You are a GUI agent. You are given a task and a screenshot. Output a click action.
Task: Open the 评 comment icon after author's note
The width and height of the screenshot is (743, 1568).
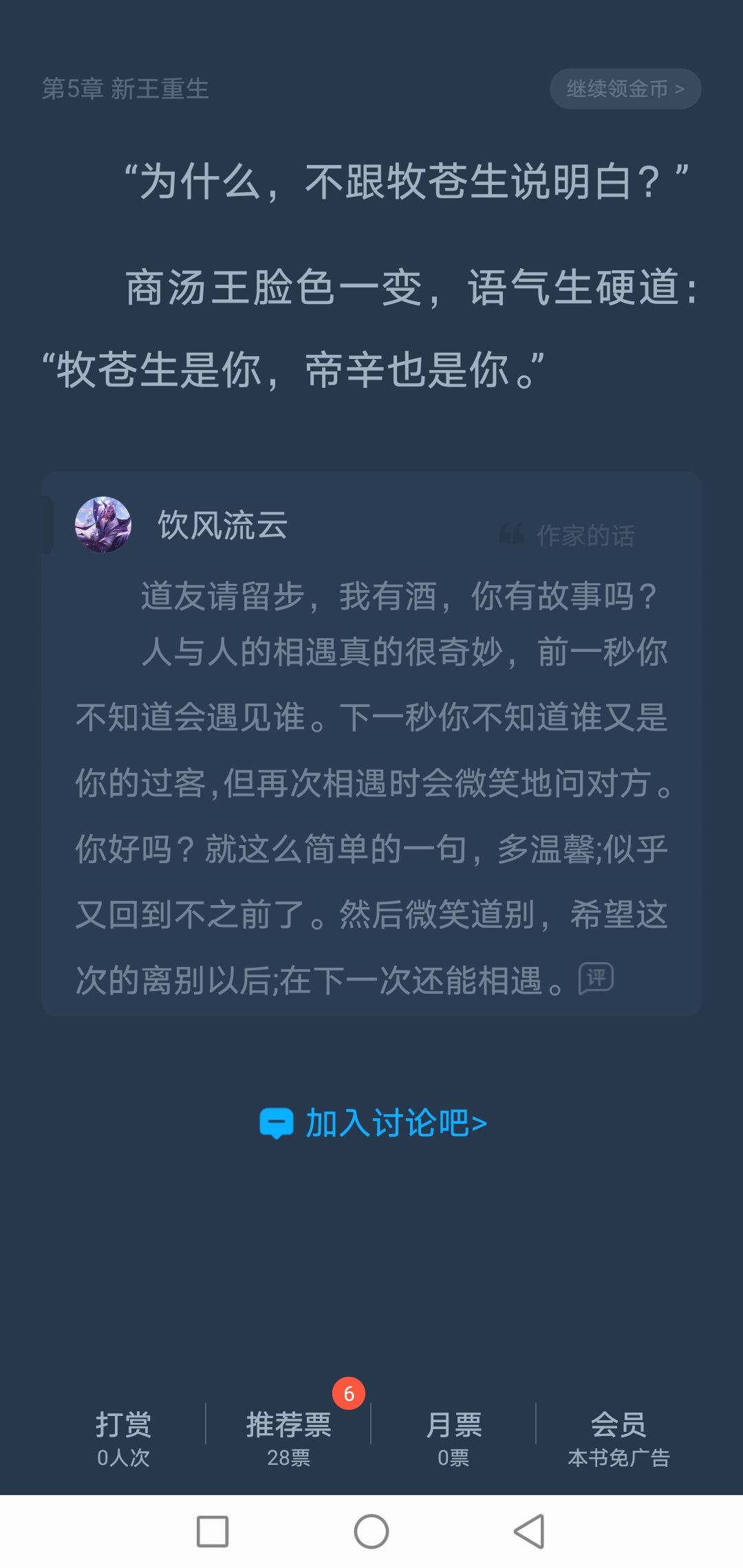tap(596, 978)
